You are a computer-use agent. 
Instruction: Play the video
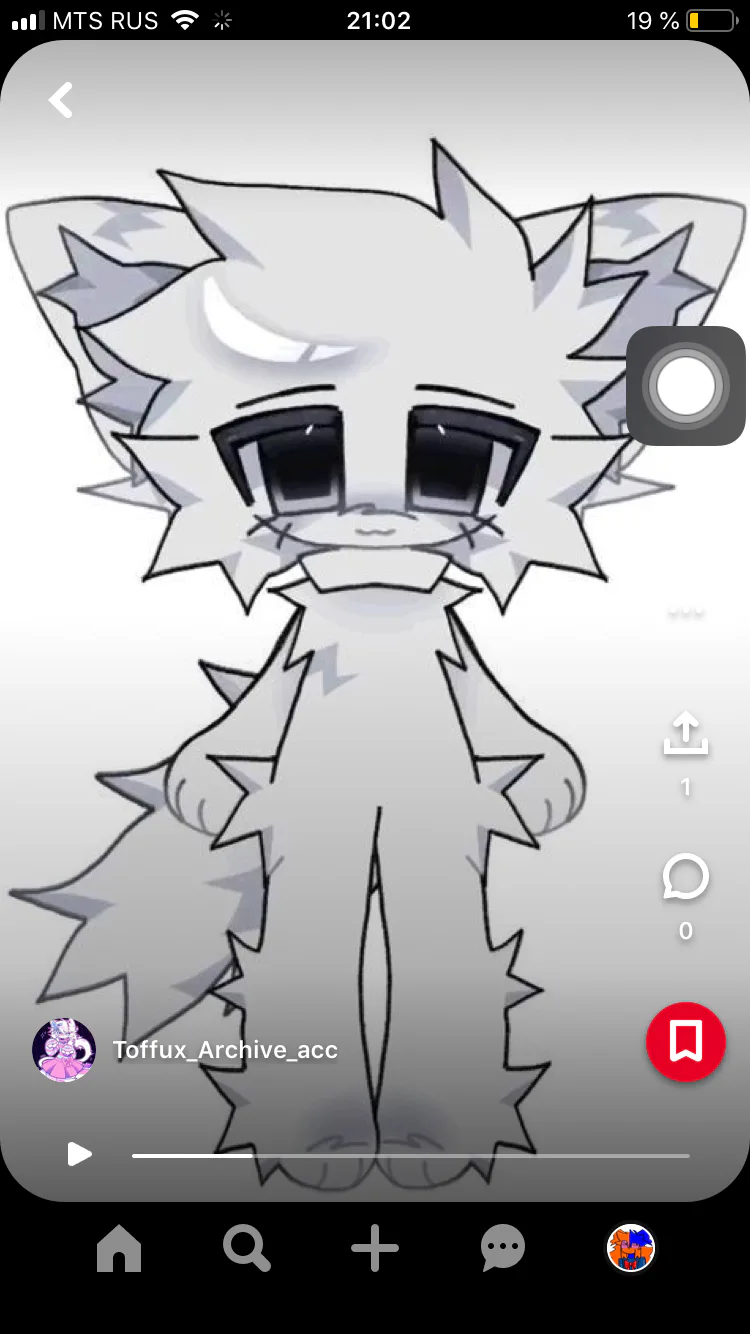coord(79,1155)
